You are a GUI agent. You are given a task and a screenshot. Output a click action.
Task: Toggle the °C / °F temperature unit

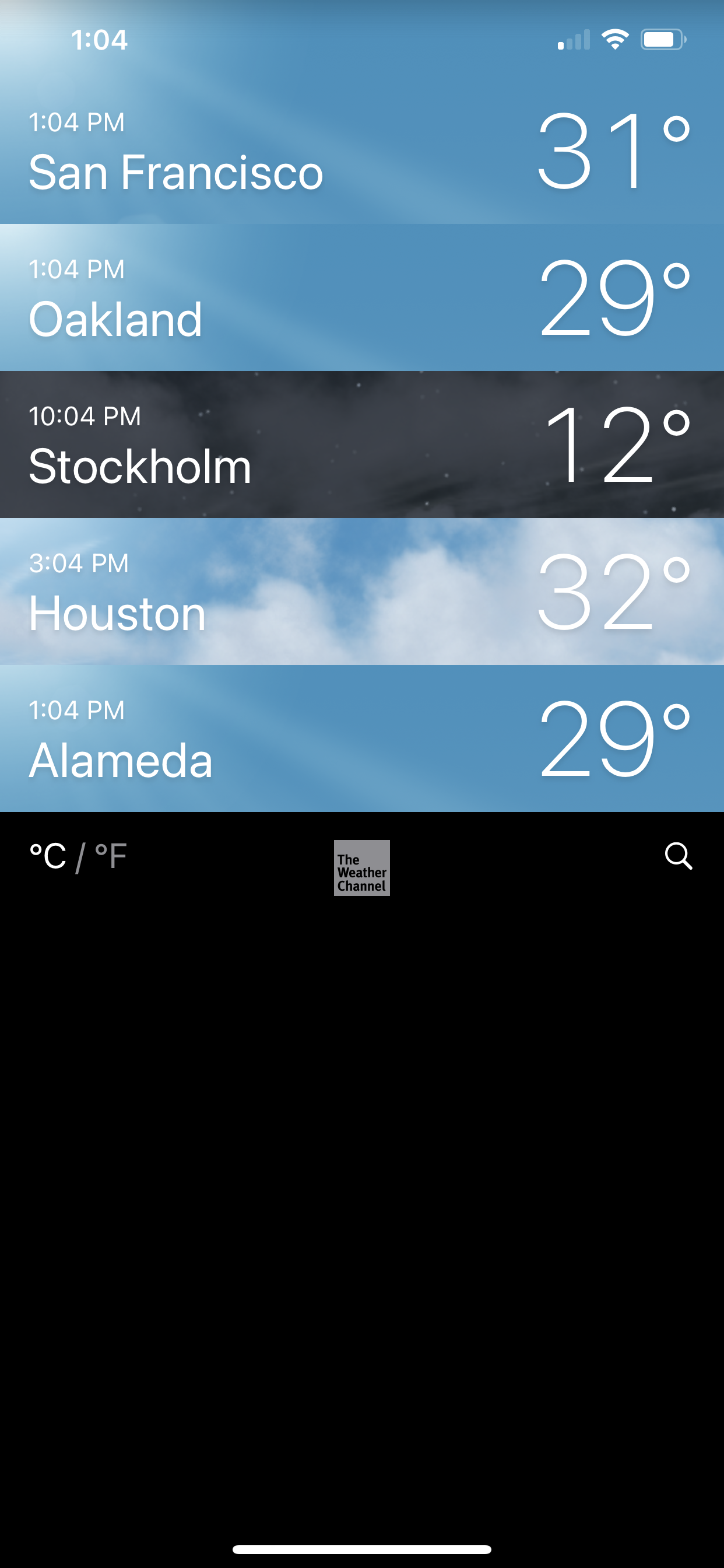pos(78,856)
